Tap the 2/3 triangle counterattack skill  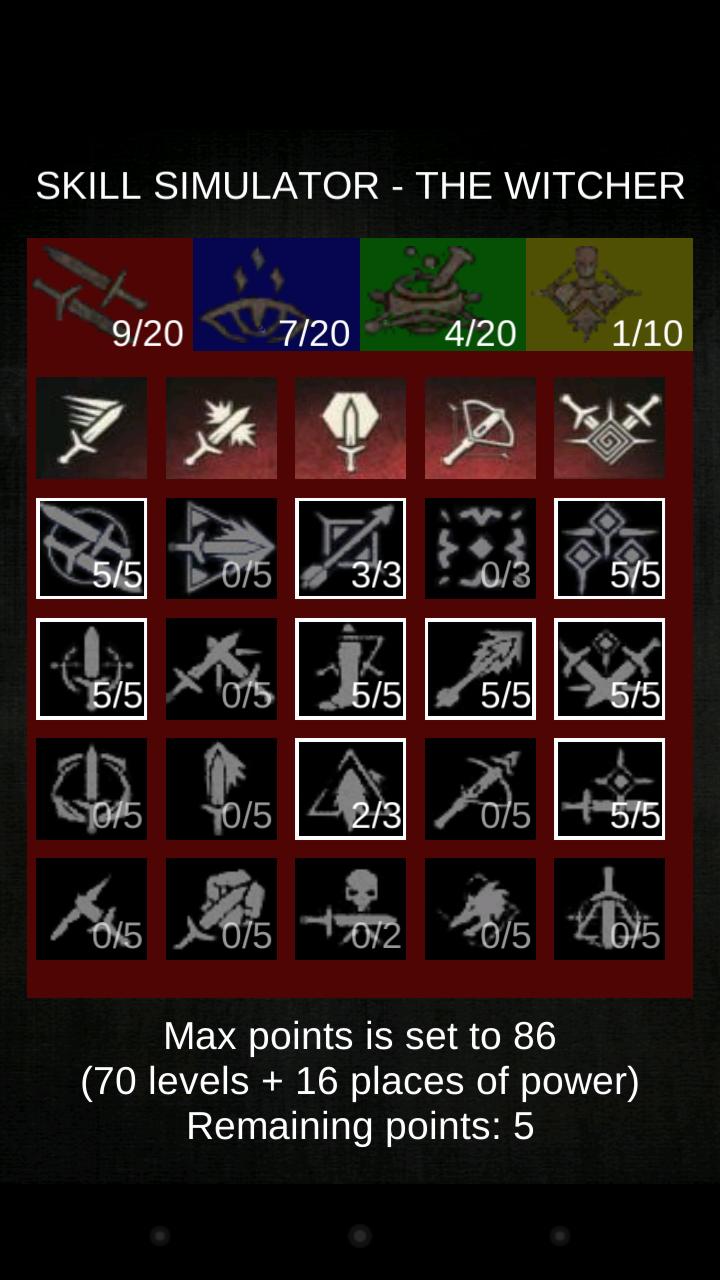coord(350,788)
